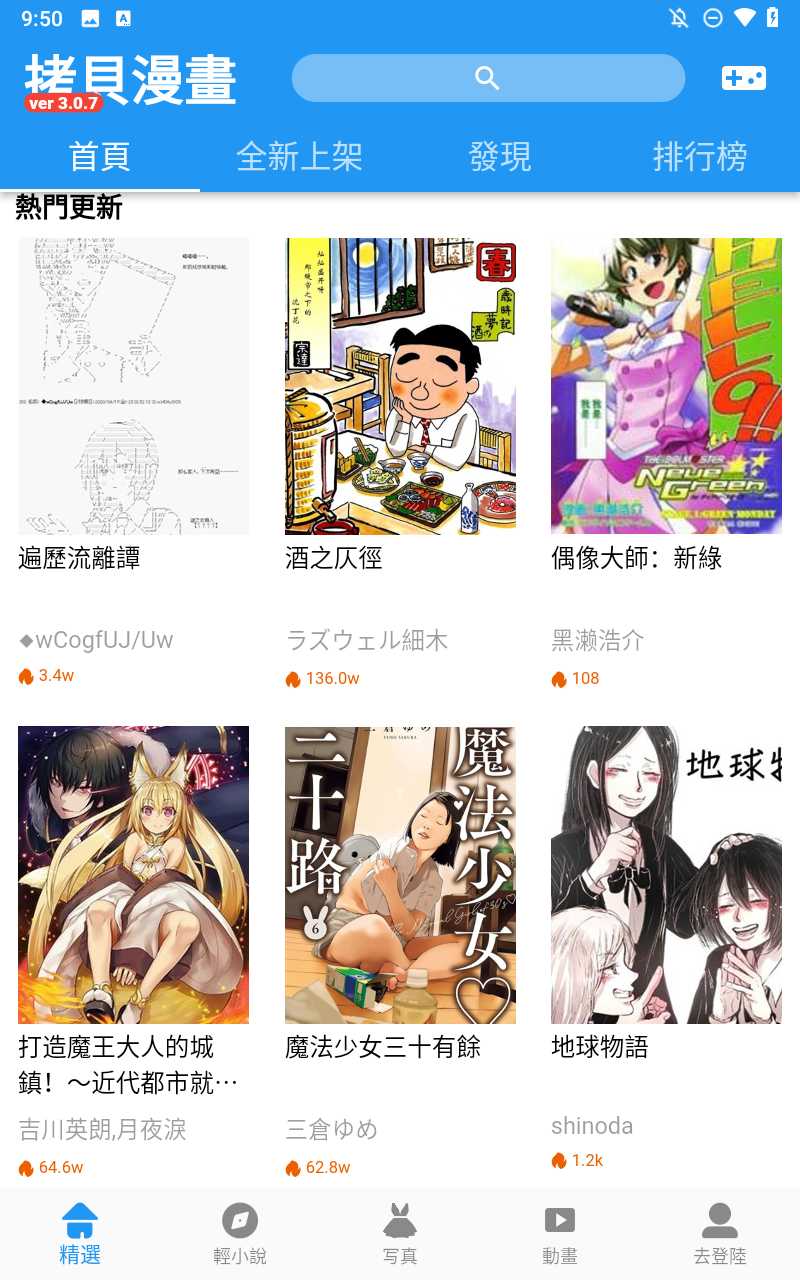Go to the 動畫 section
800x1280 pixels.
[560, 1234]
